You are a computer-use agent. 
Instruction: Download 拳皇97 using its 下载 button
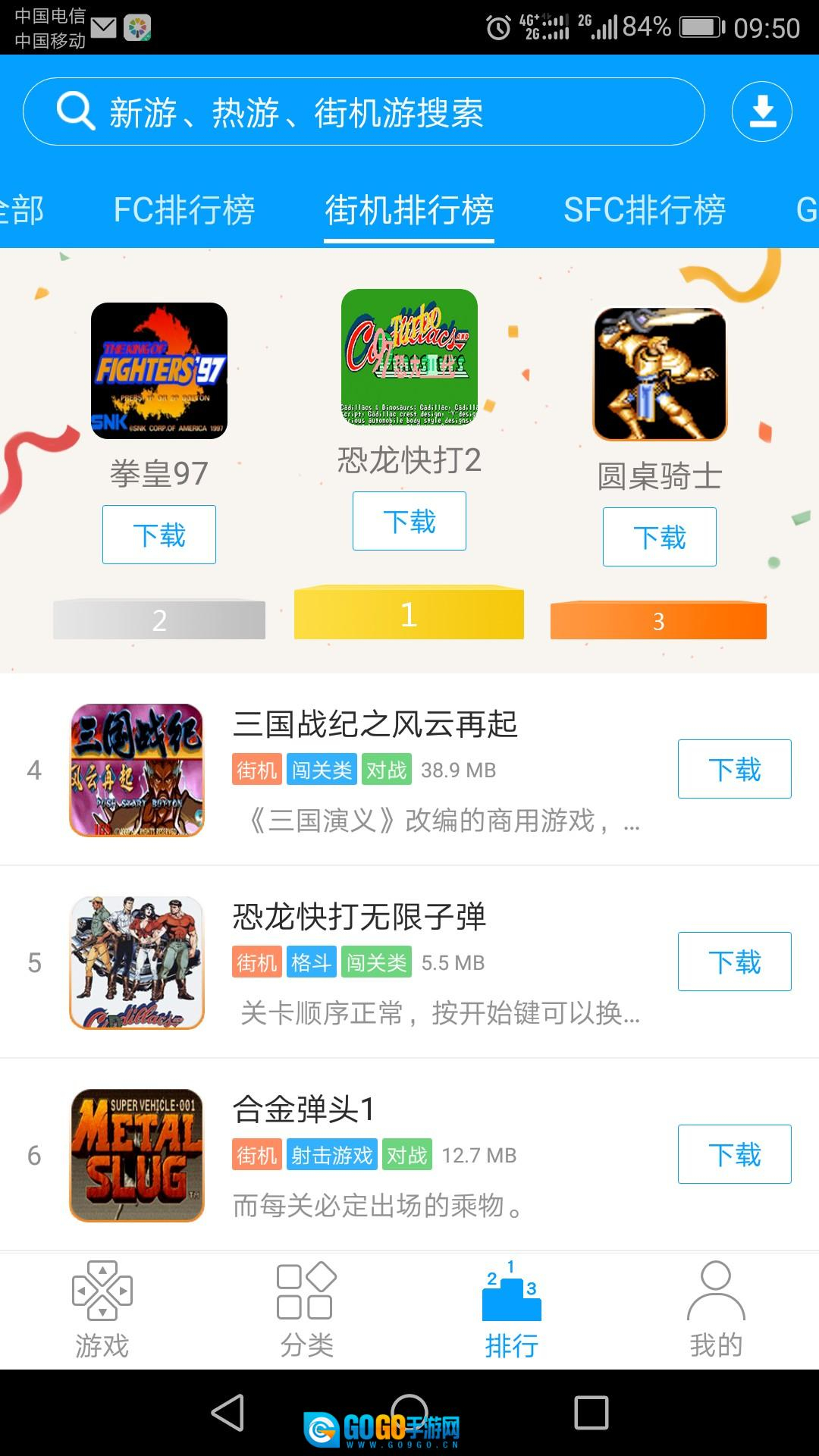point(158,533)
